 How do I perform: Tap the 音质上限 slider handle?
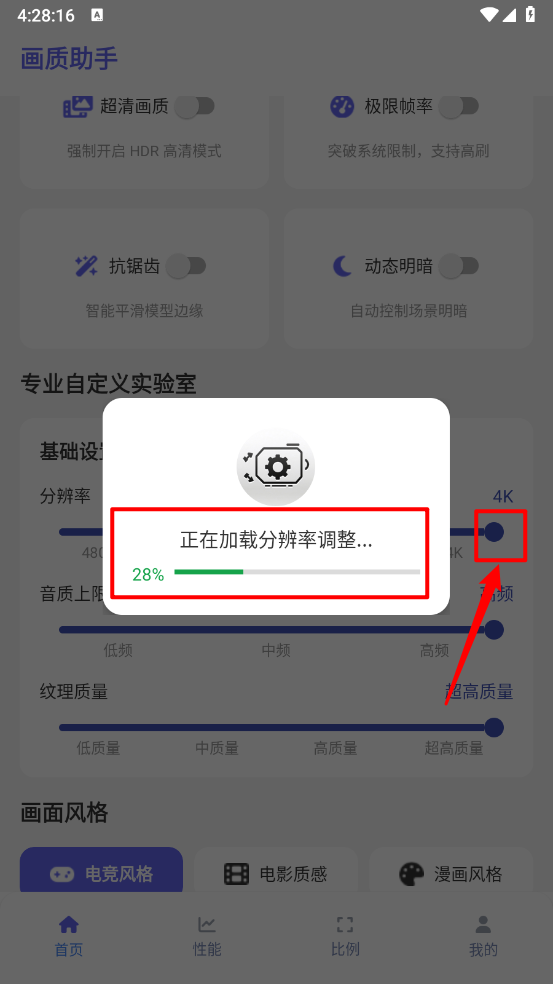[x=494, y=629]
